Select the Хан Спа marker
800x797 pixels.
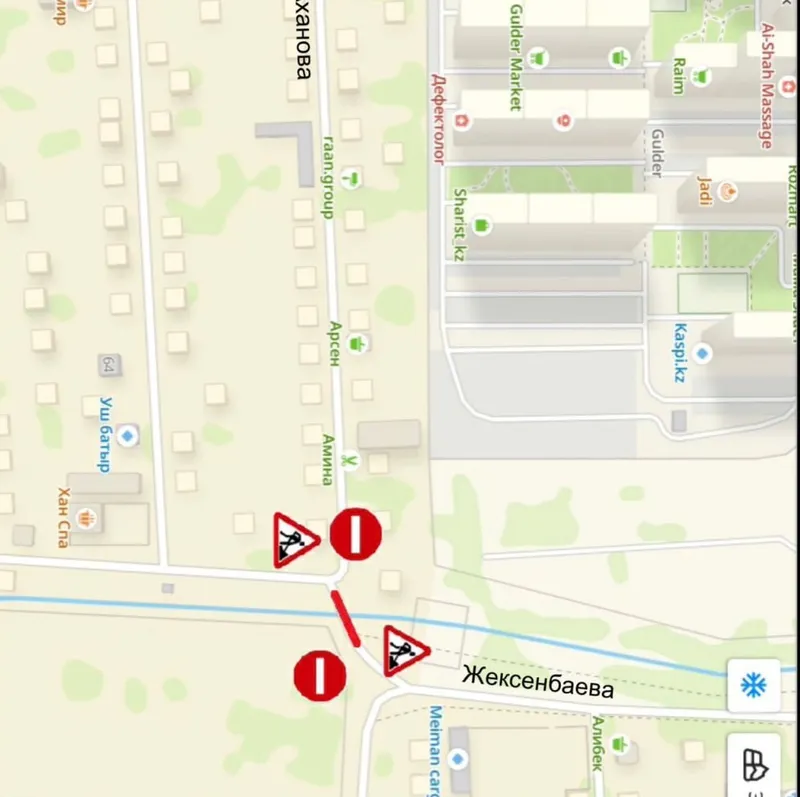point(86,516)
